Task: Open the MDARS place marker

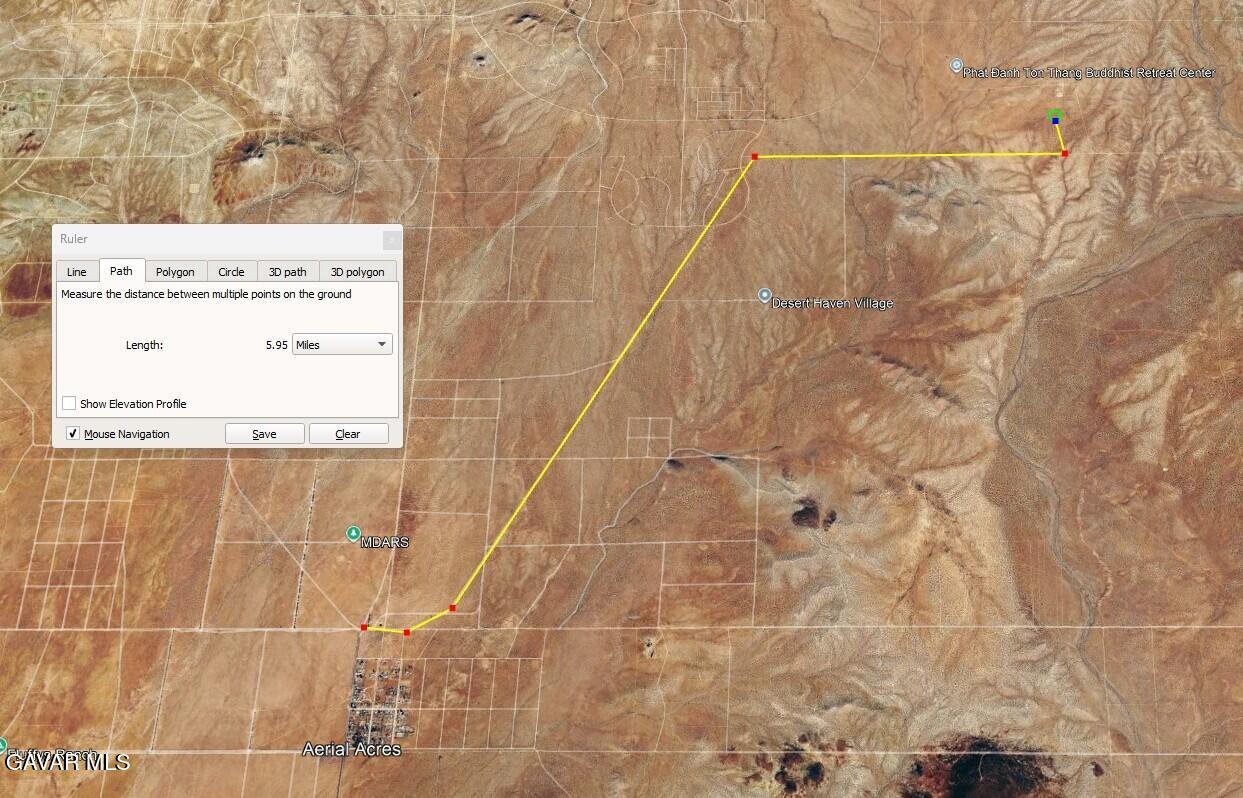Action: click(353, 533)
